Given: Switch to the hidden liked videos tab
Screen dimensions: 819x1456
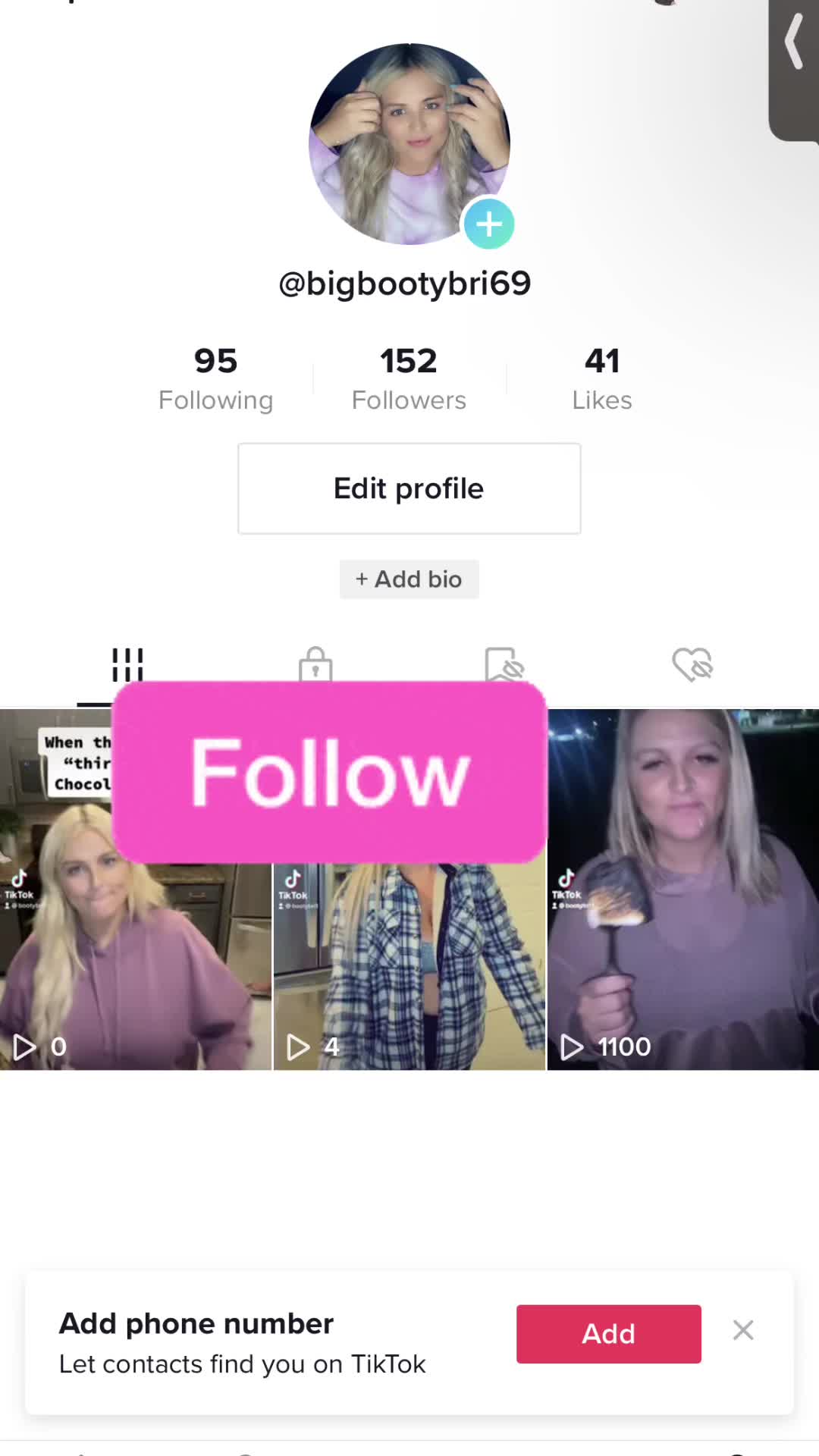Looking at the screenshot, I should click(692, 664).
